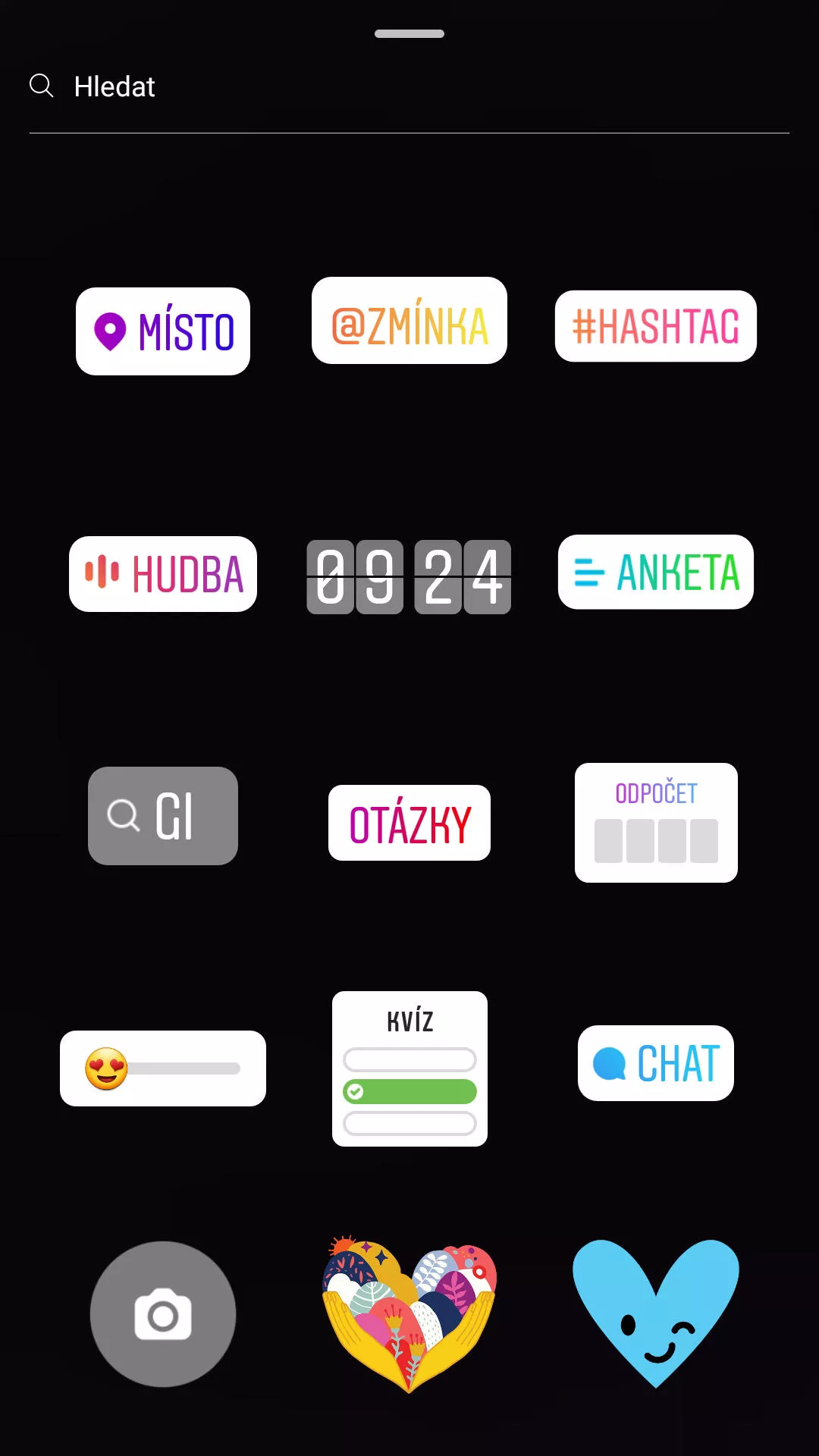Choose the HUDBA music sticker

[163, 574]
